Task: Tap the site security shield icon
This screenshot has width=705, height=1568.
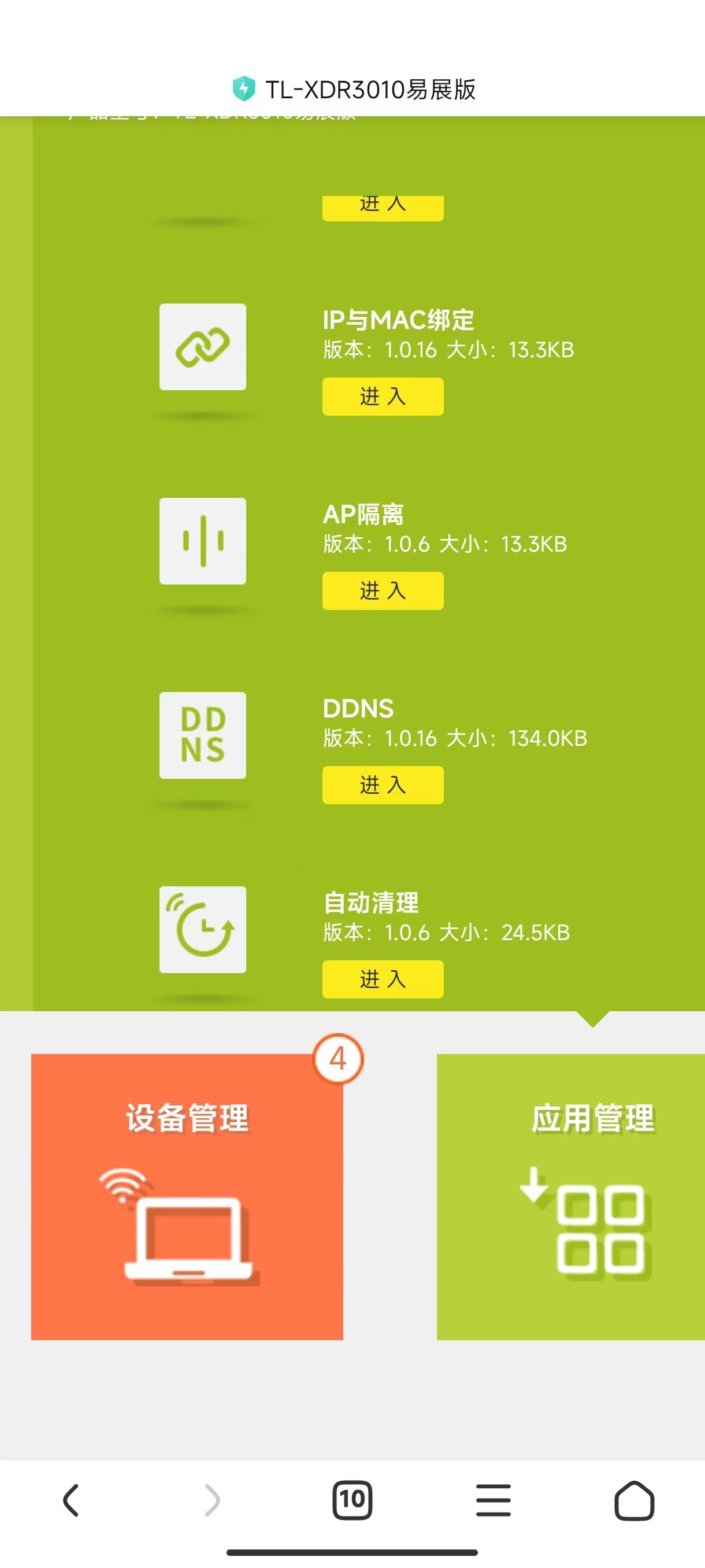Action: (x=244, y=89)
